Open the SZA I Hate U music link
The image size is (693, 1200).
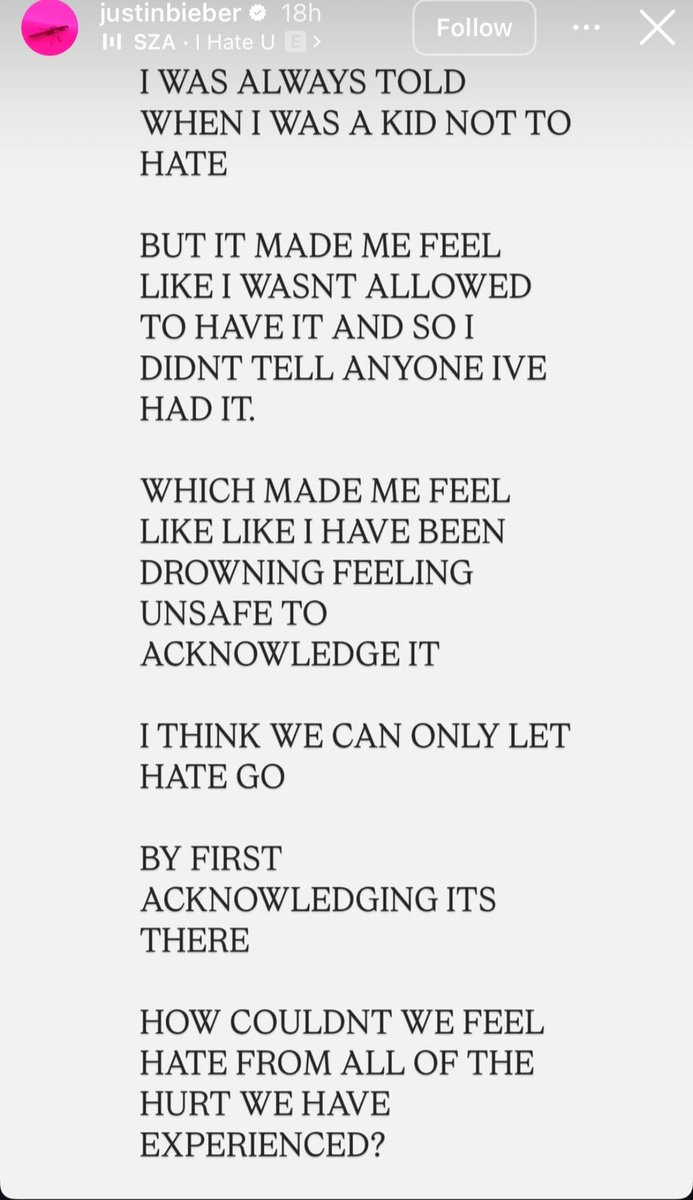click(x=212, y=42)
